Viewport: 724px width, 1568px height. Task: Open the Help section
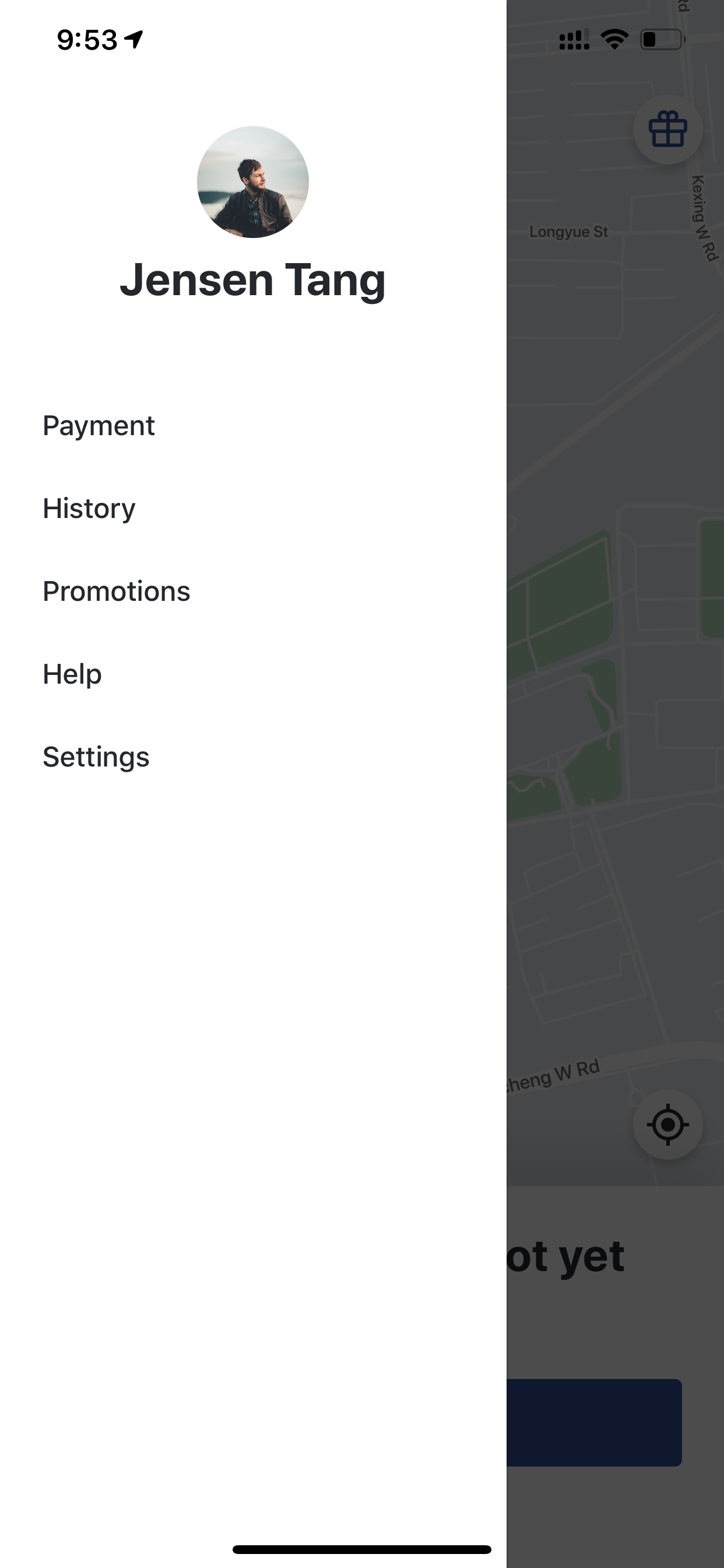pos(72,674)
